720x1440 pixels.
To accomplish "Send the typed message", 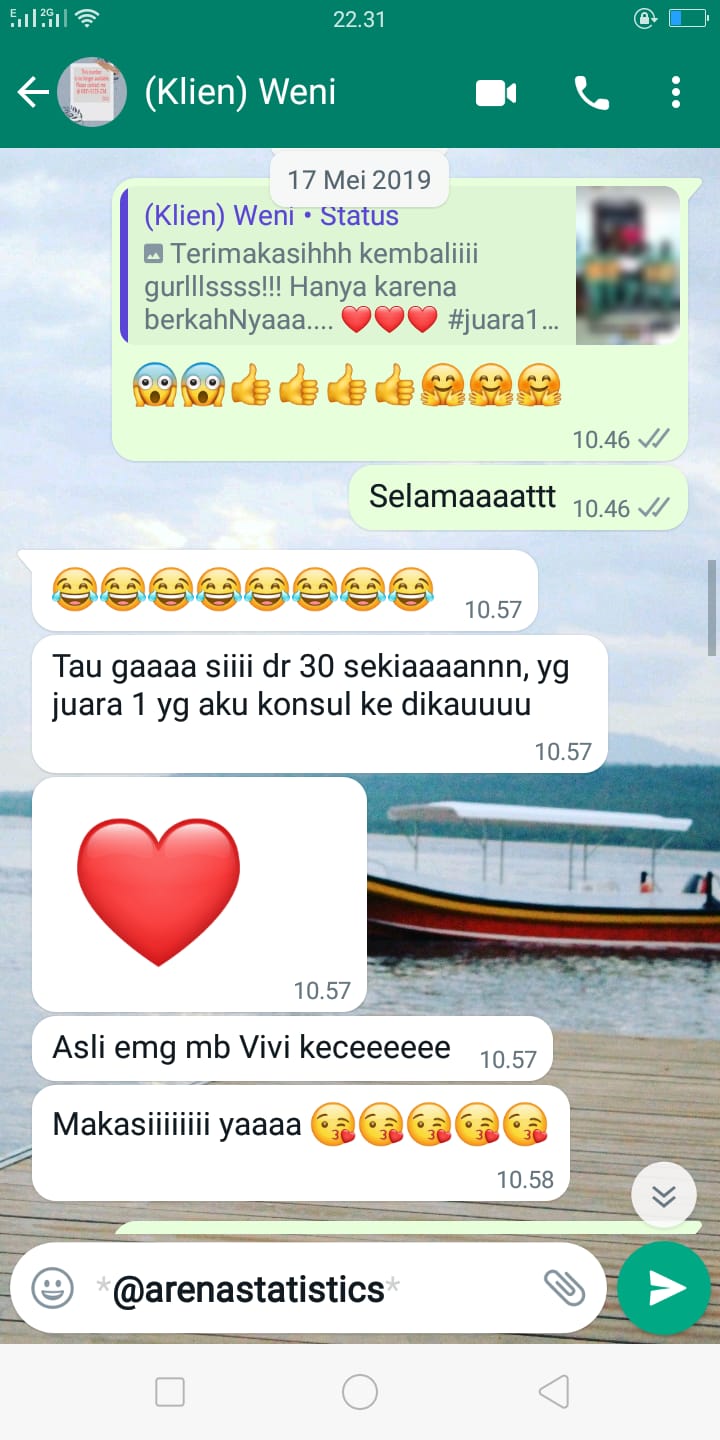I will [x=664, y=1288].
